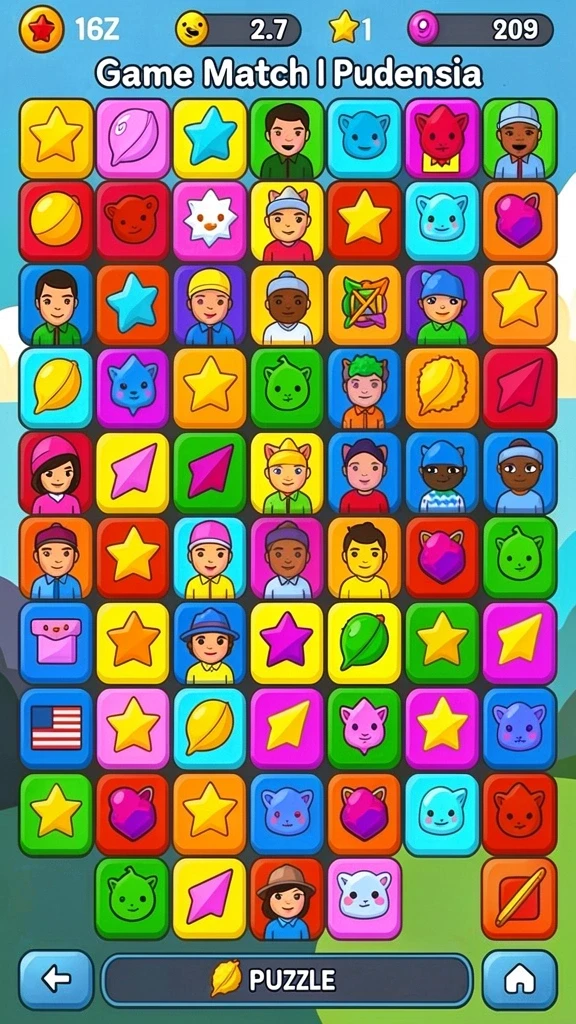
Task: Pick the yellow ball on red tile
Action: 56,221
